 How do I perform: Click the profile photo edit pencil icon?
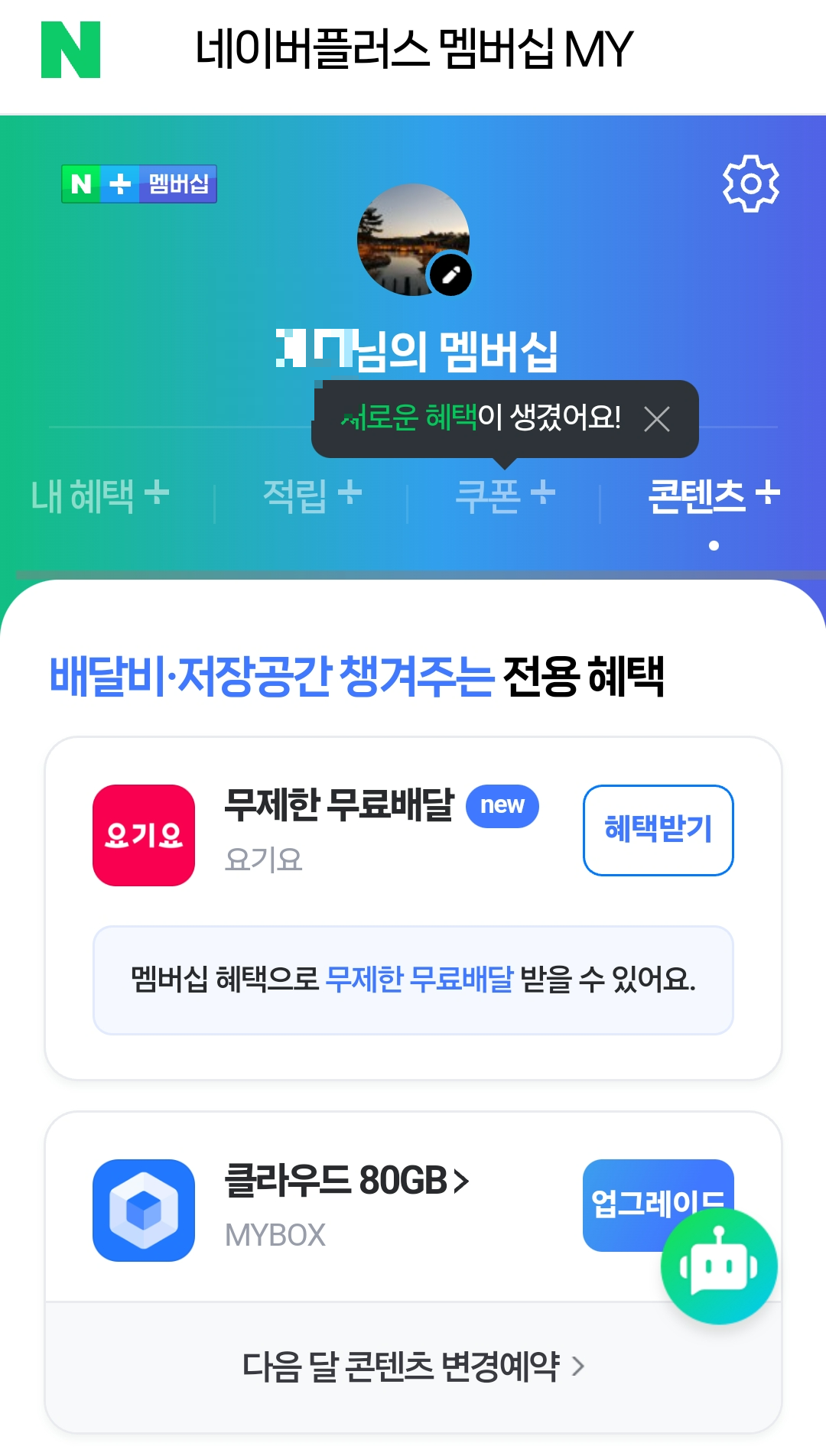[450, 273]
